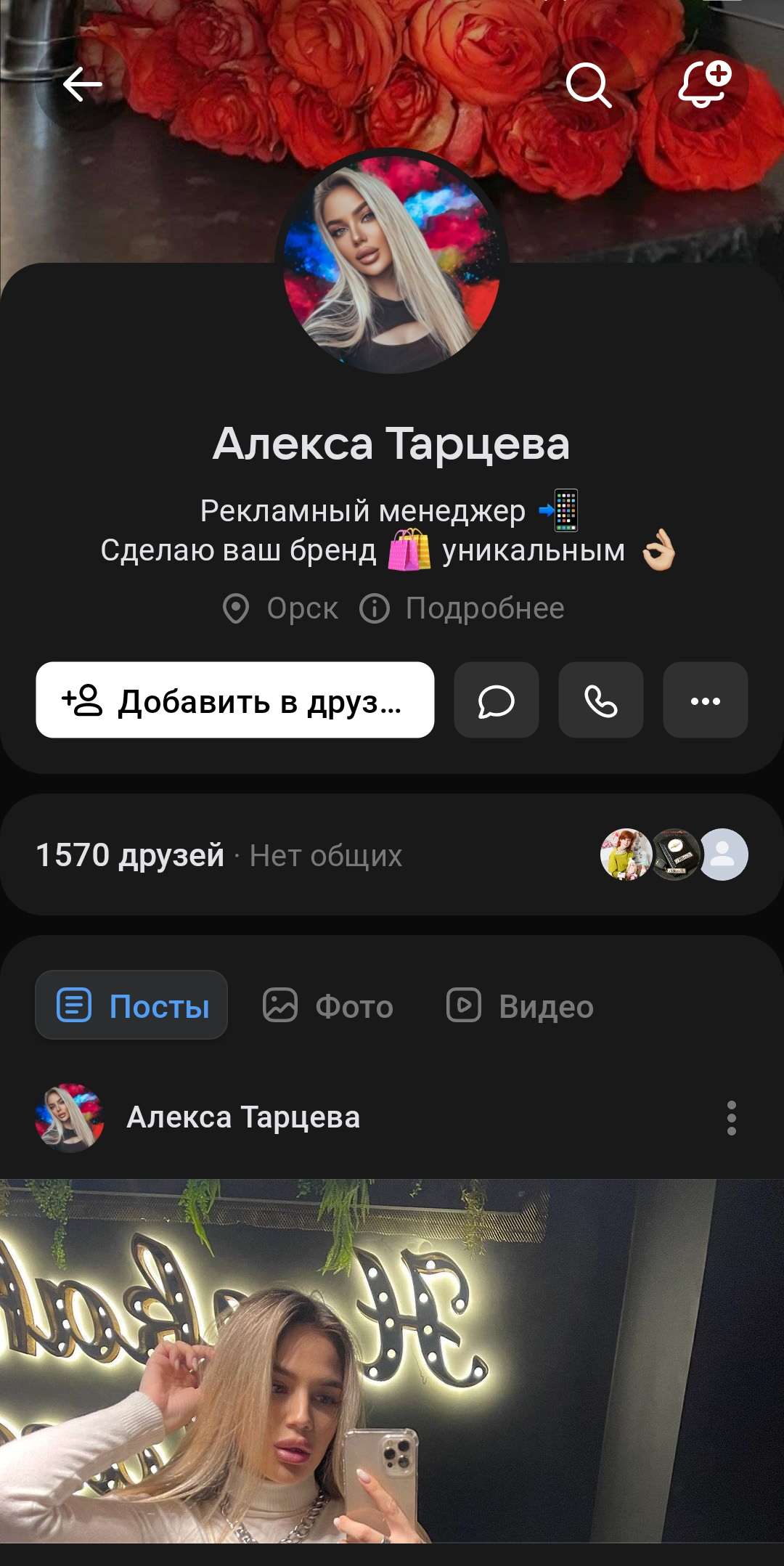Go back with the arrow icon
The height and width of the screenshot is (1566, 784).
point(82,84)
